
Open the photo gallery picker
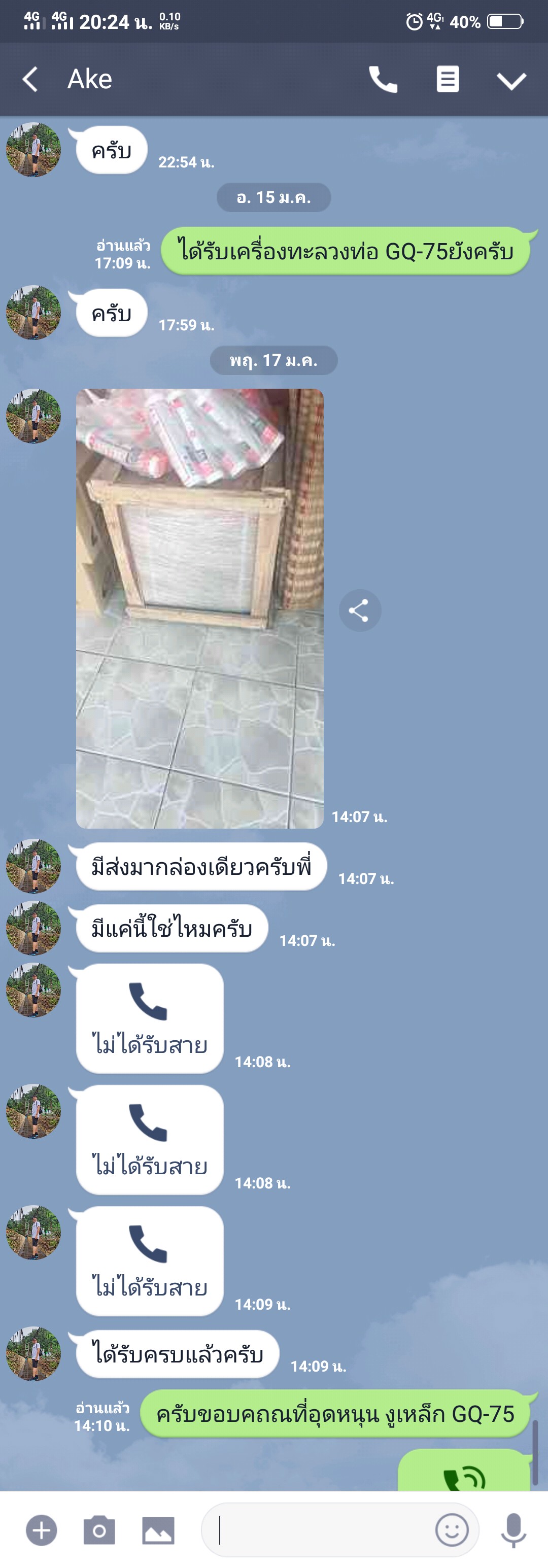point(158,1529)
